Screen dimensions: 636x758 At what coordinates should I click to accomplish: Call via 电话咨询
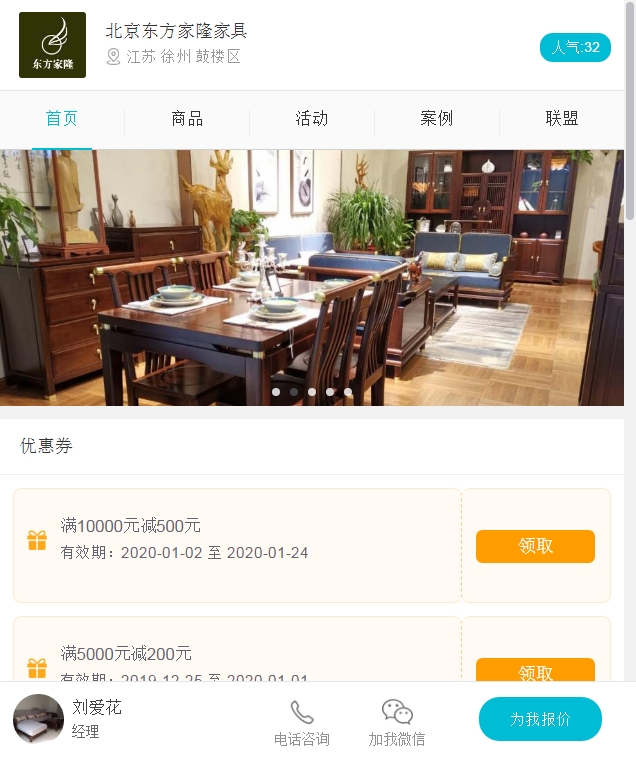pos(302,723)
